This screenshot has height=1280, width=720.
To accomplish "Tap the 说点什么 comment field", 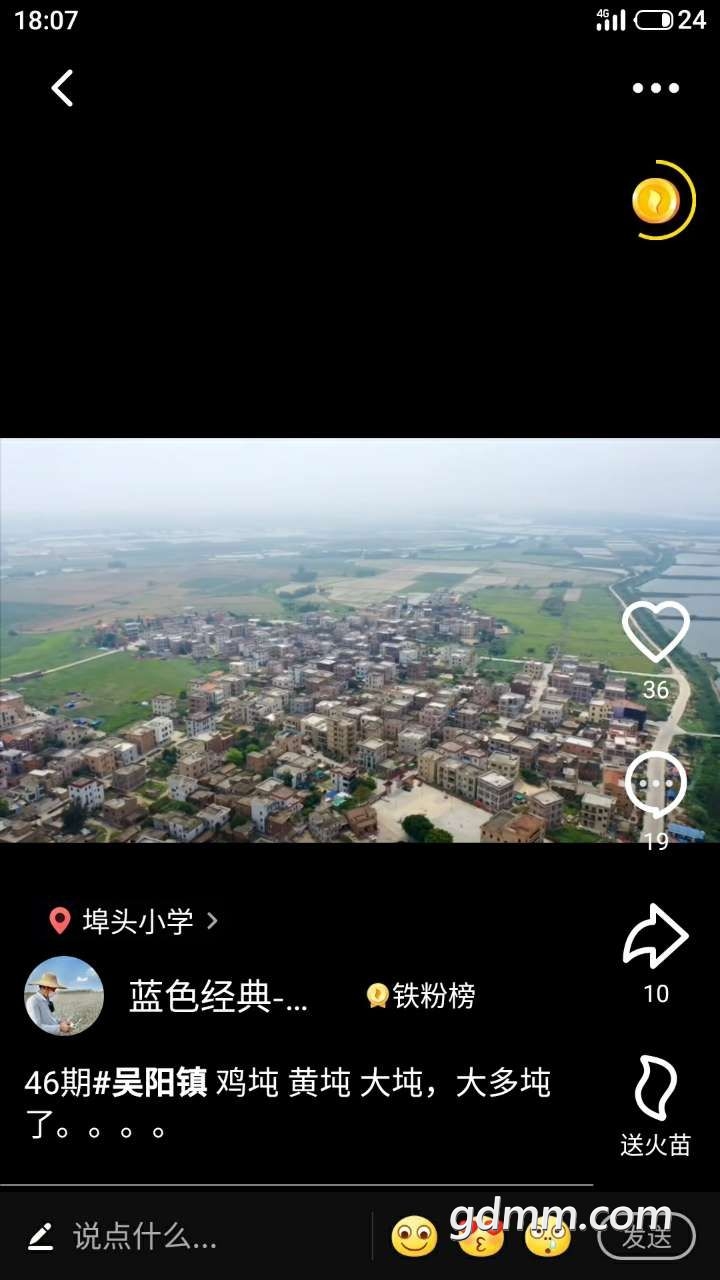I will point(145,1237).
